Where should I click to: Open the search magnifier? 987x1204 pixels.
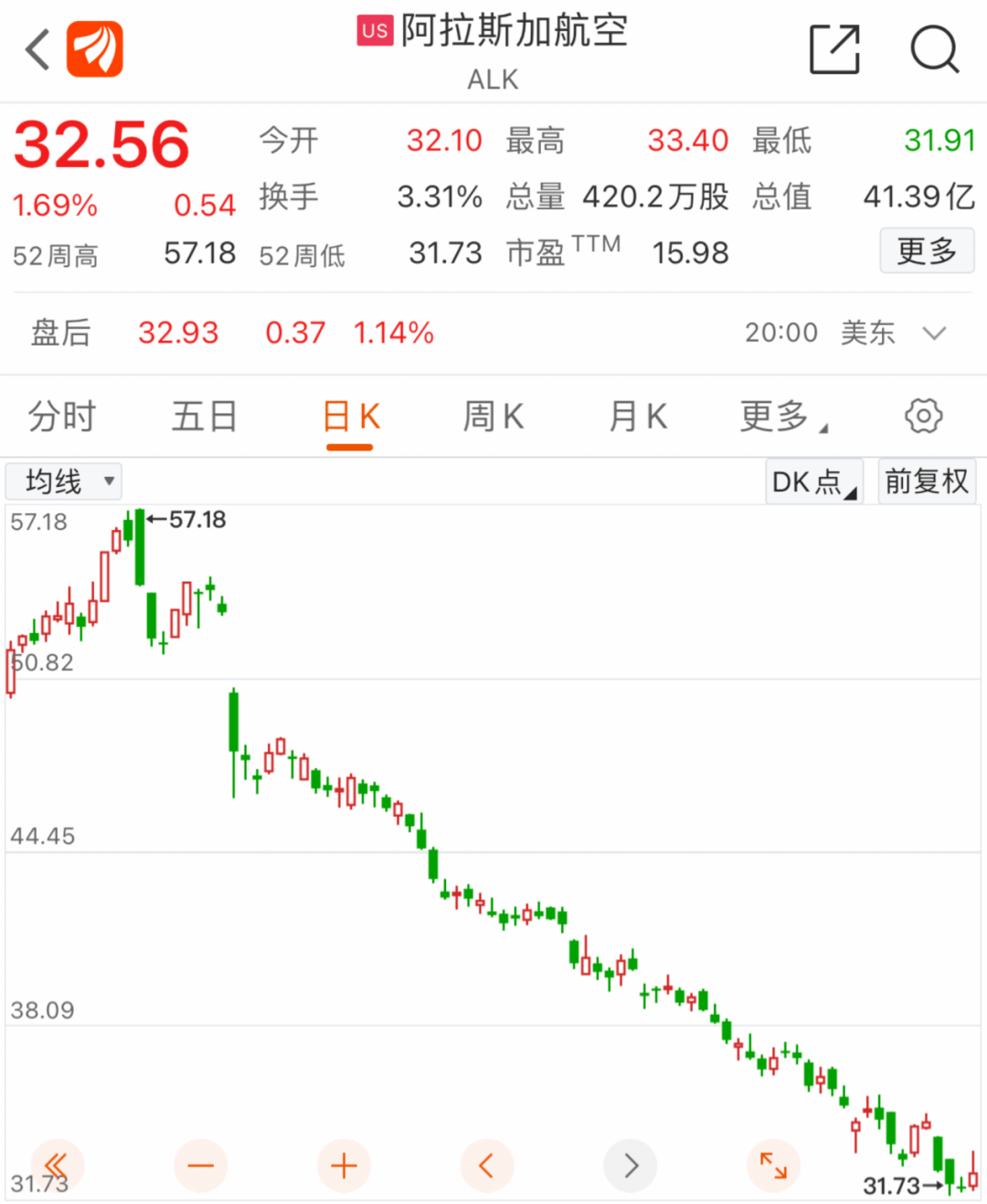click(x=934, y=49)
